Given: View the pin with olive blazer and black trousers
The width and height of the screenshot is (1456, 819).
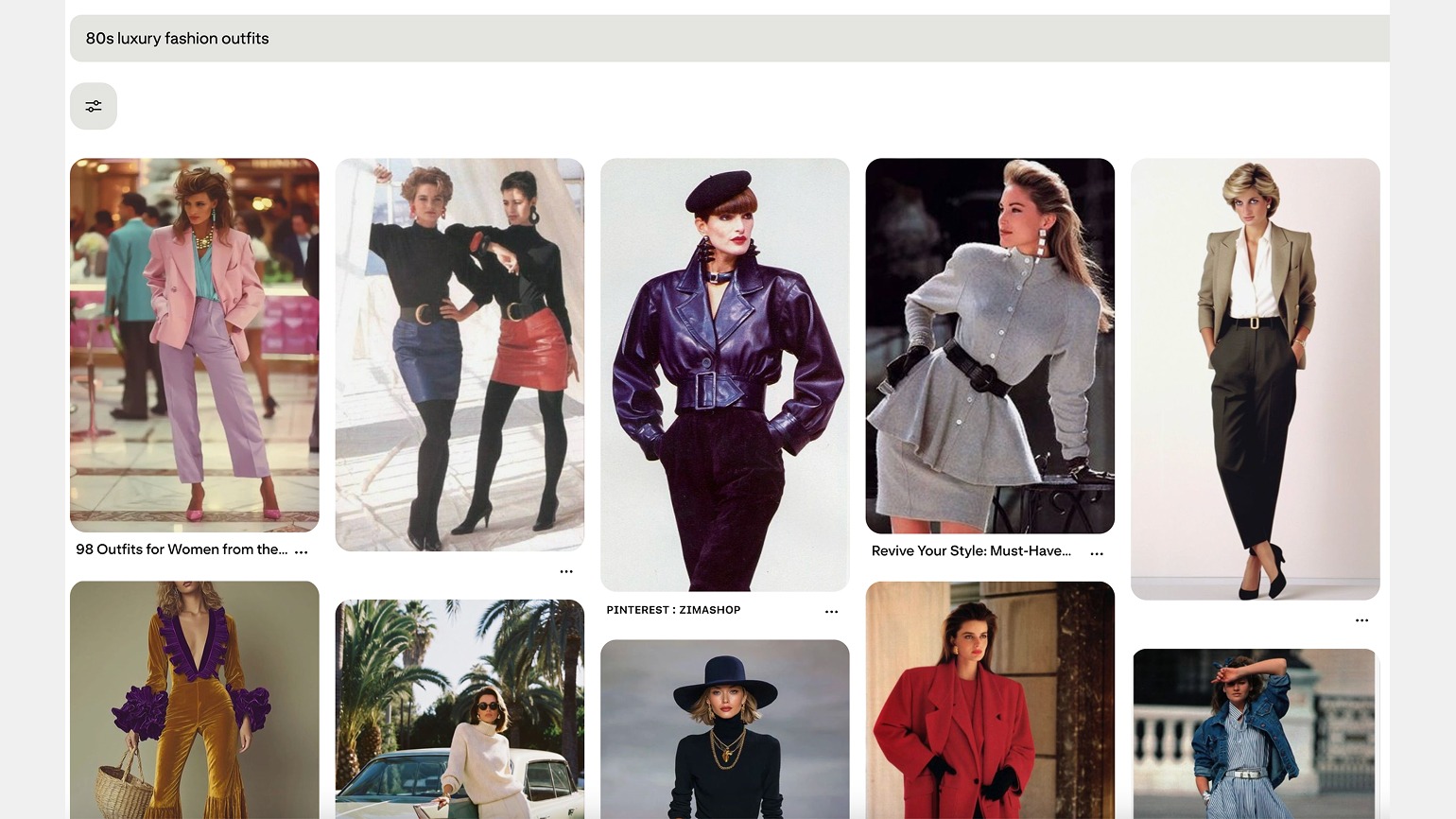Looking at the screenshot, I should click(x=1256, y=378).
